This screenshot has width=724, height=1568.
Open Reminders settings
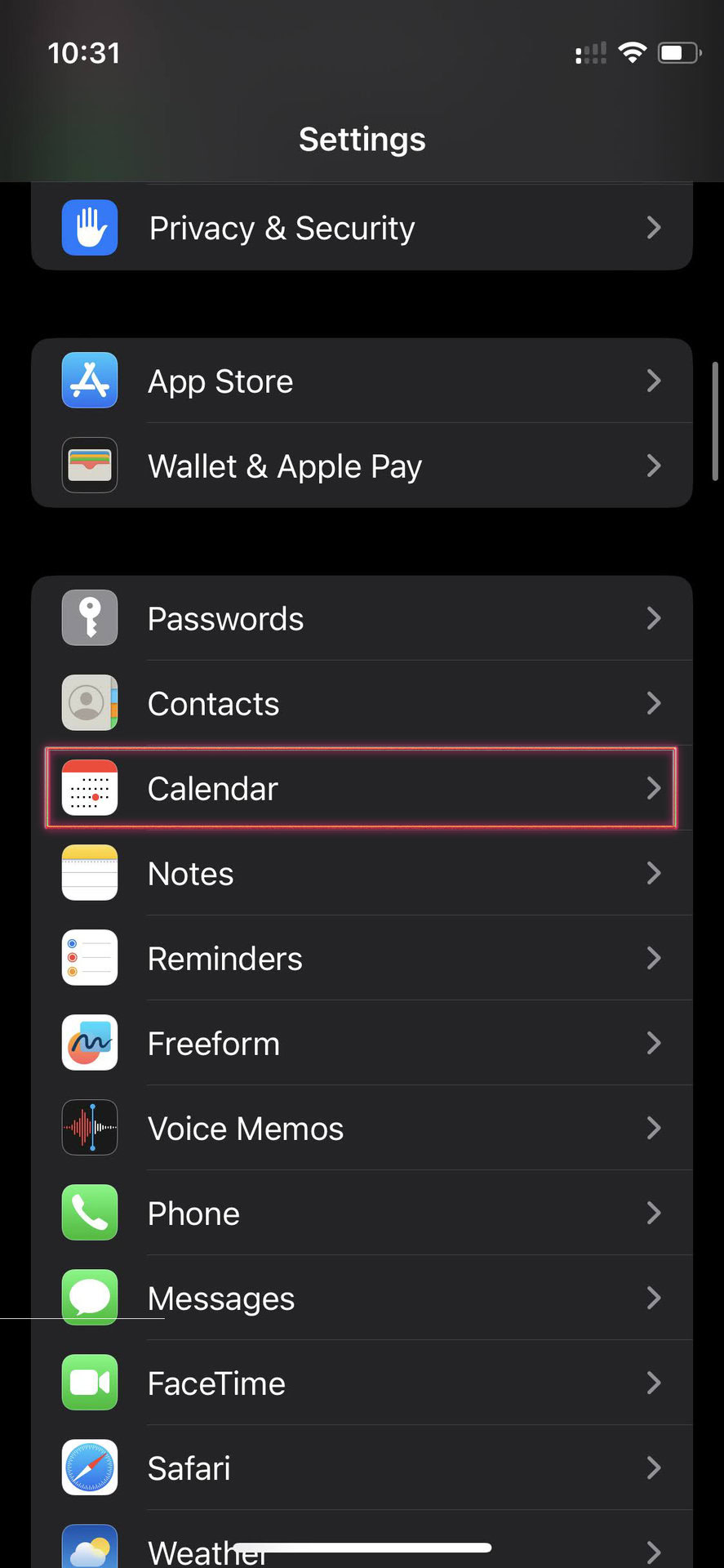(362, 959)
